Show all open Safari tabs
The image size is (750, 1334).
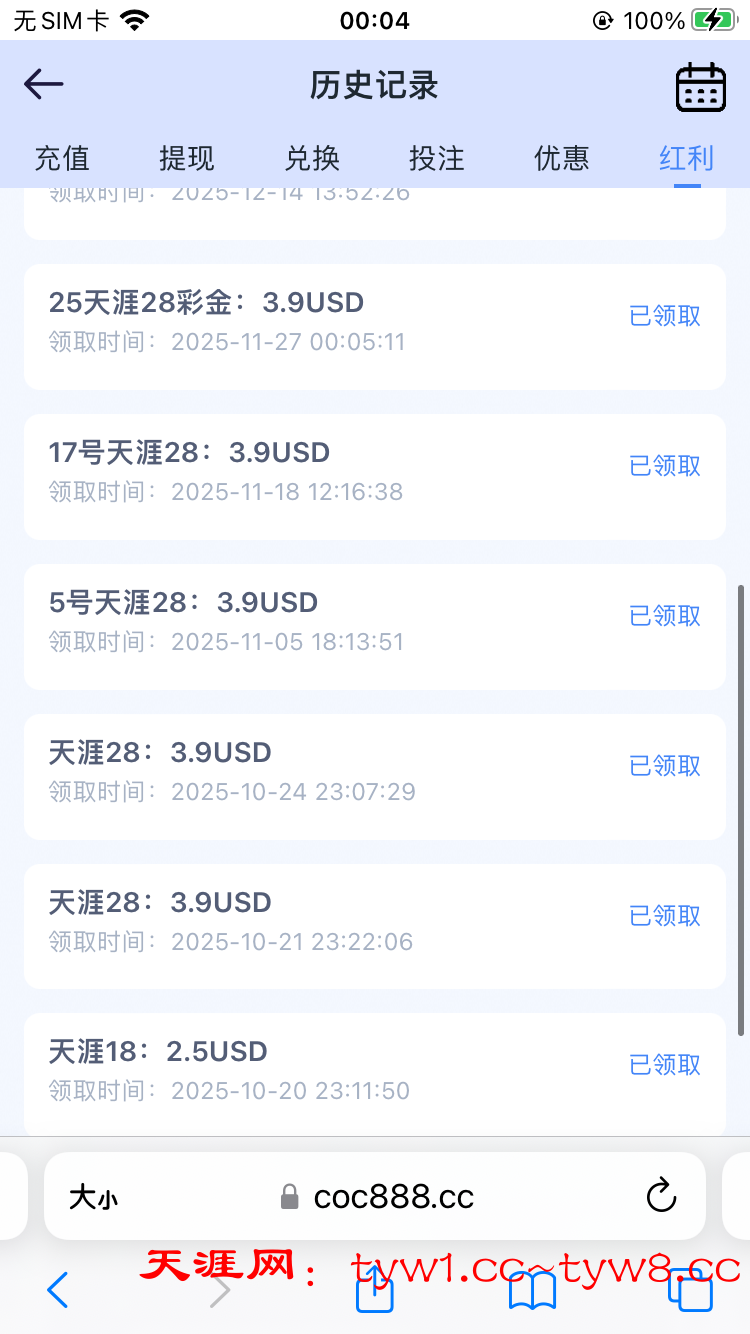690,1290
